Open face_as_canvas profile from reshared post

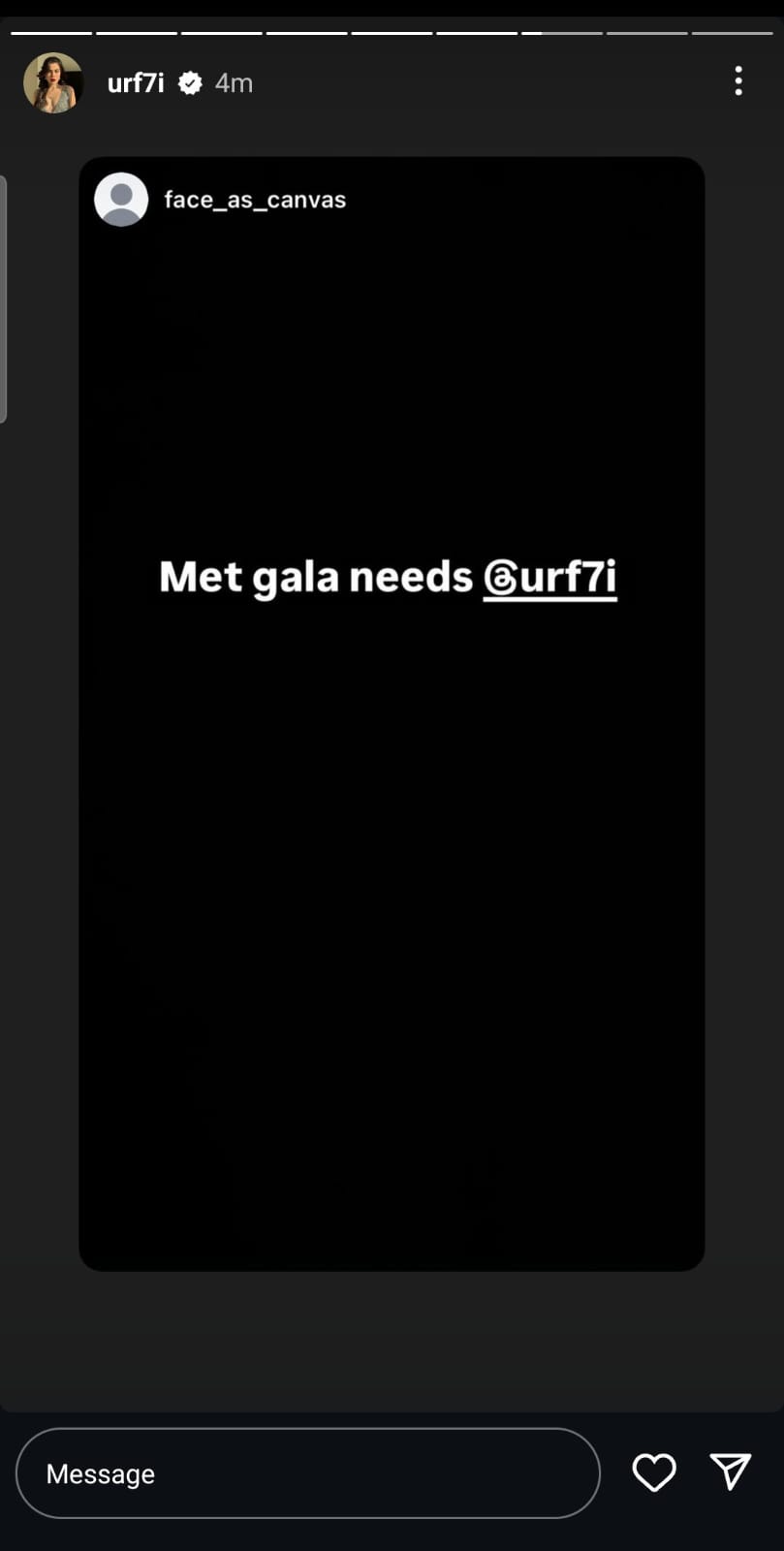pos(254,200)
